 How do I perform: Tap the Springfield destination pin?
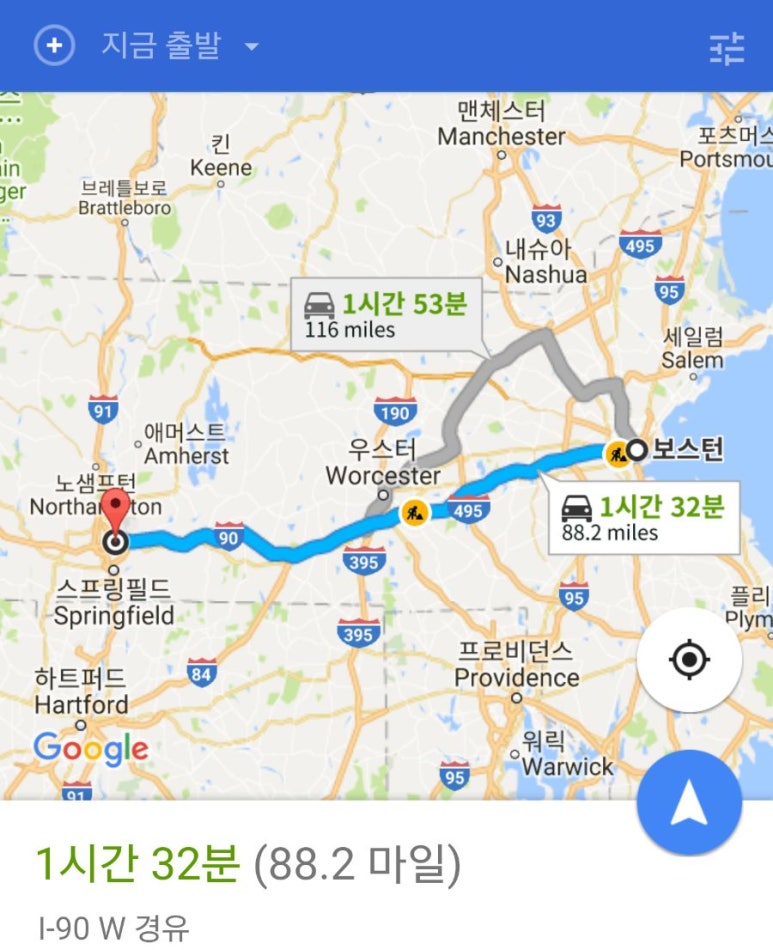[x=117, y=516]
